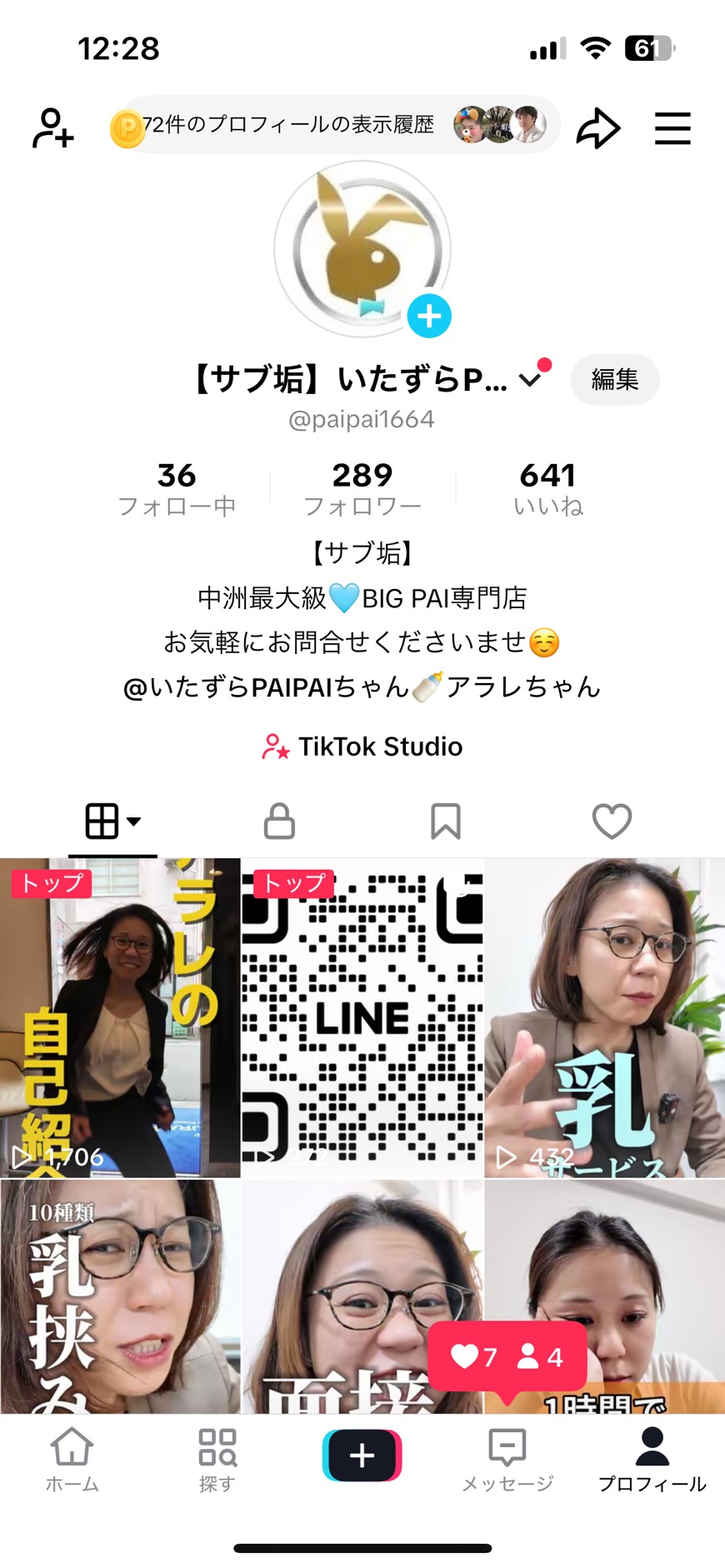Open TikTok Studio
725x1568 pixels.
(362, 747)
